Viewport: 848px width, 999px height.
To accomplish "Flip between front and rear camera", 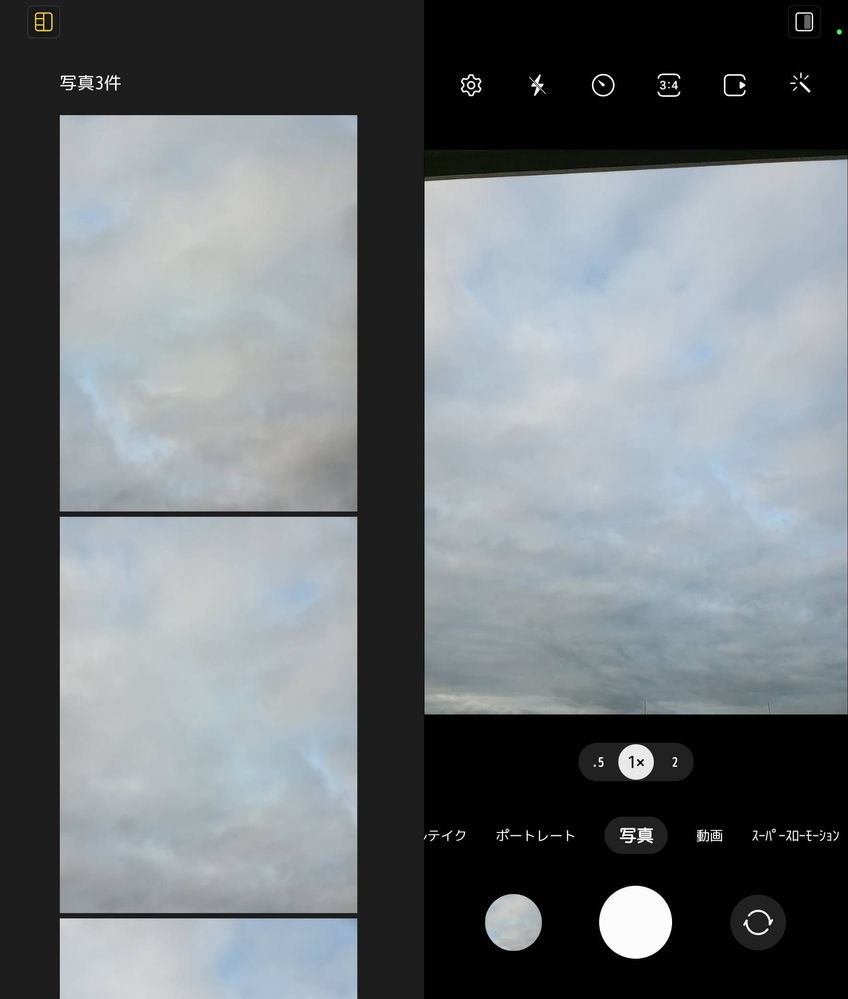I will point(758,922).
